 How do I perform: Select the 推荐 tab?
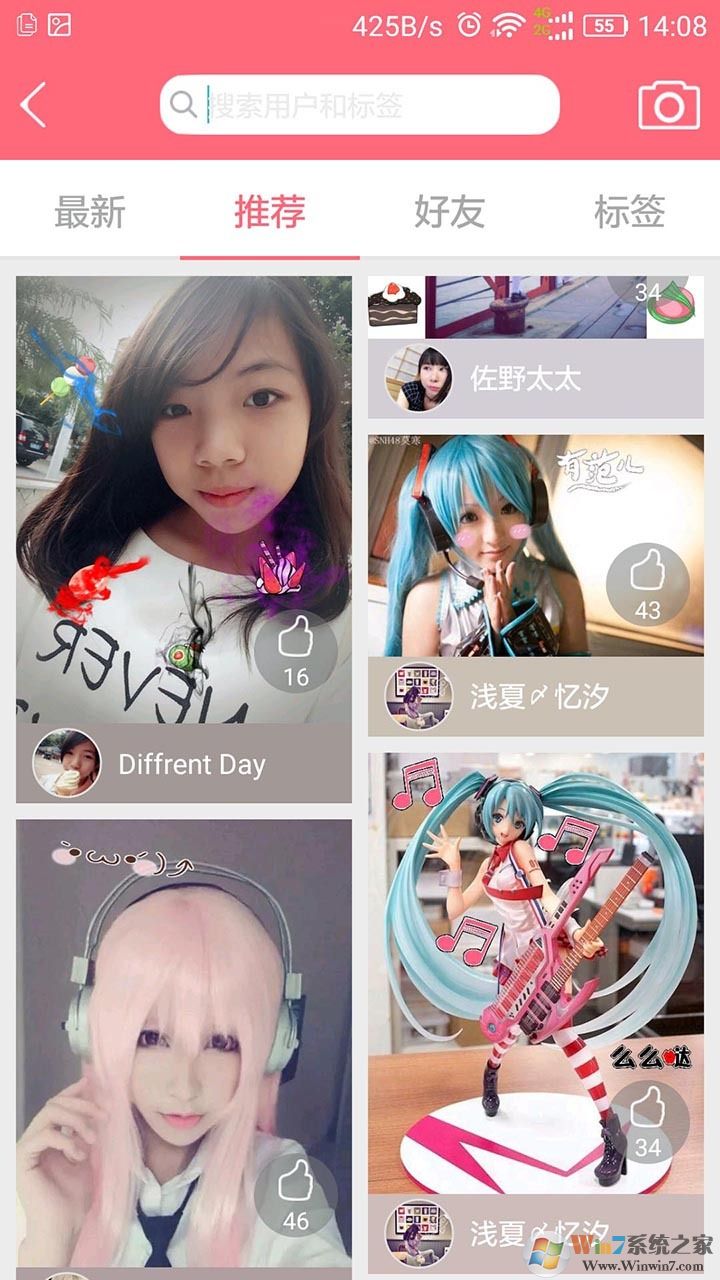pos(269,212)
